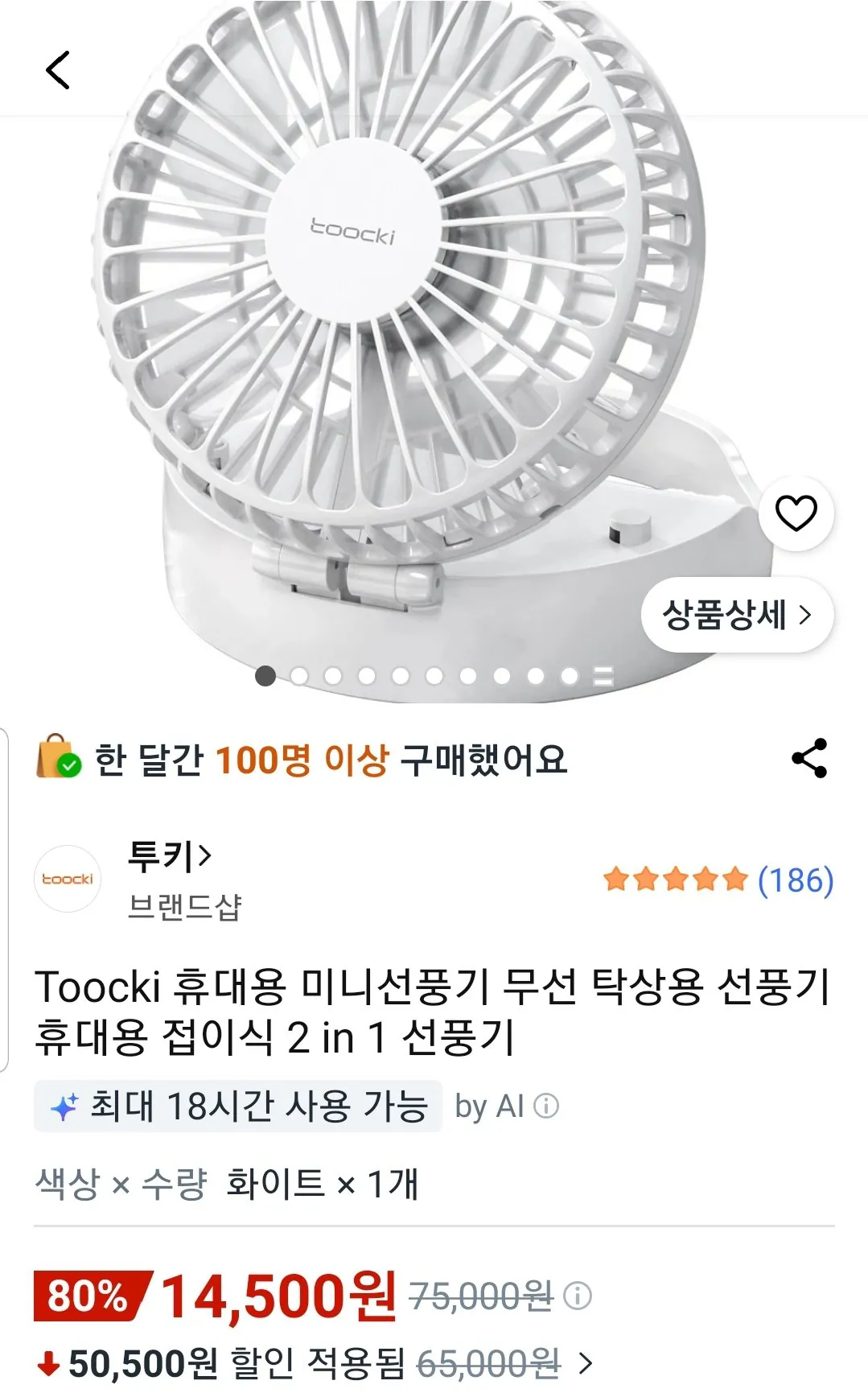Screen dimensions: 868x1397
Task: Click the back arrow at top left
Action: pos(59,70)
